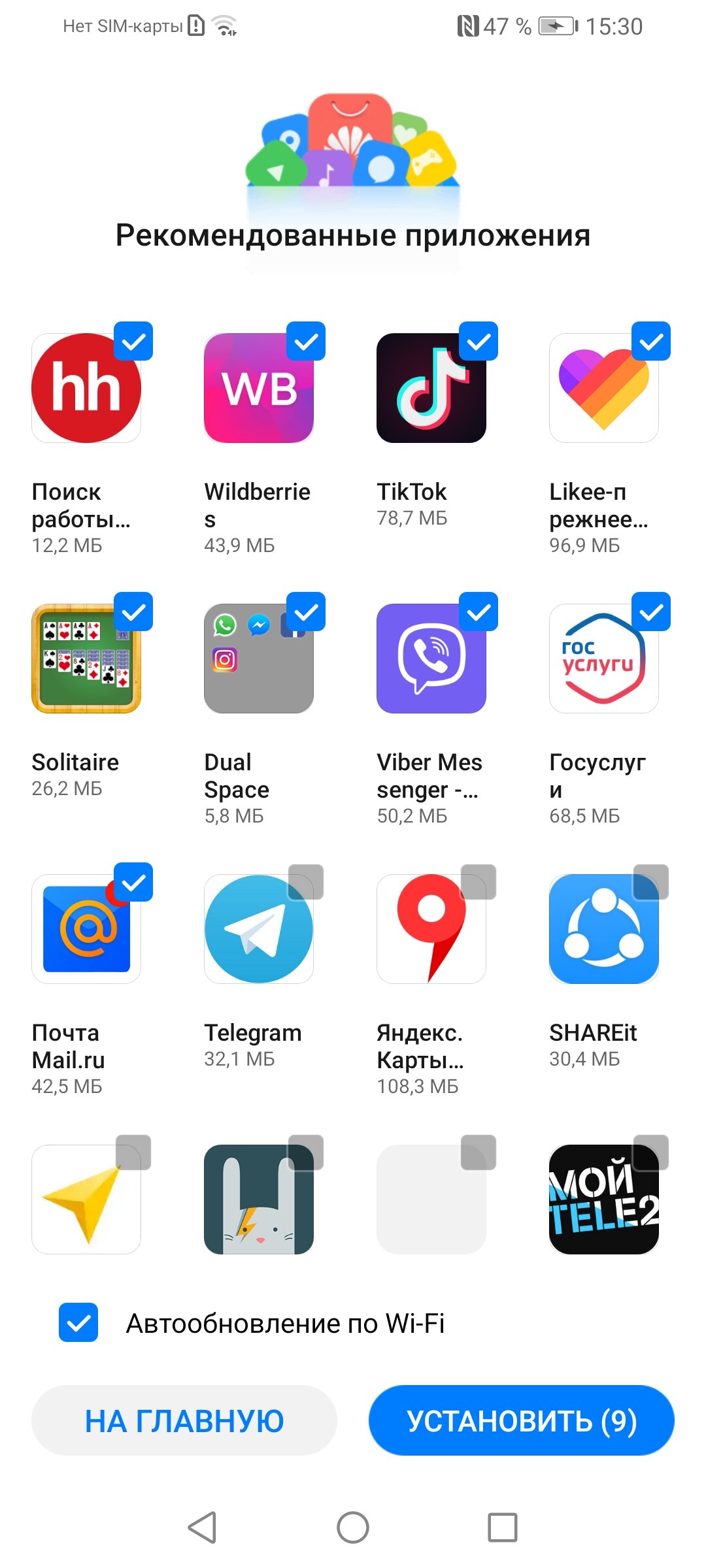Open recent apps from the navigation bar
Viewport: 706px width, 1568px height.
[x=503, y=1527]
